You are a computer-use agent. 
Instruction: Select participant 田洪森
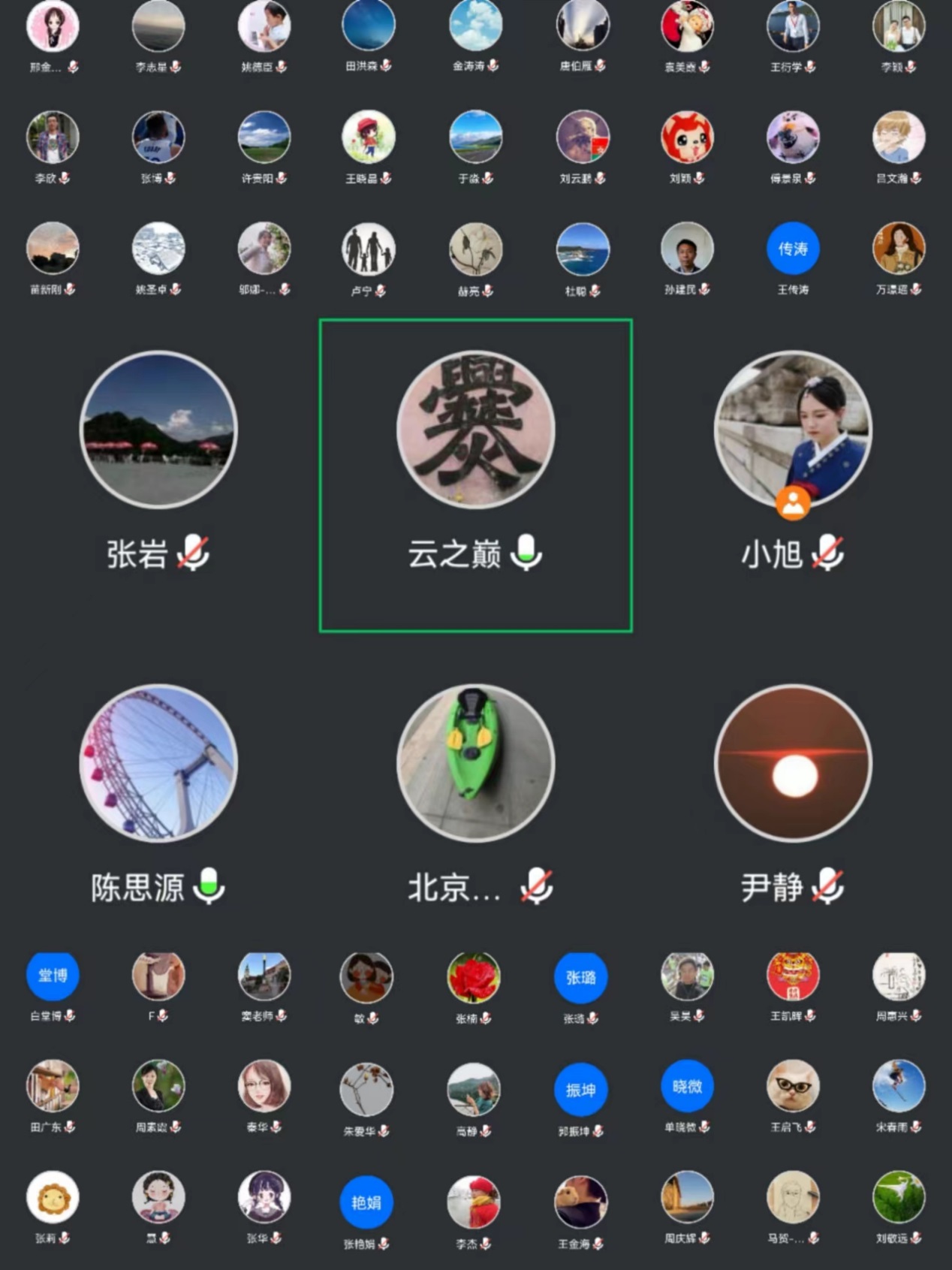click(x=368, y=26)
